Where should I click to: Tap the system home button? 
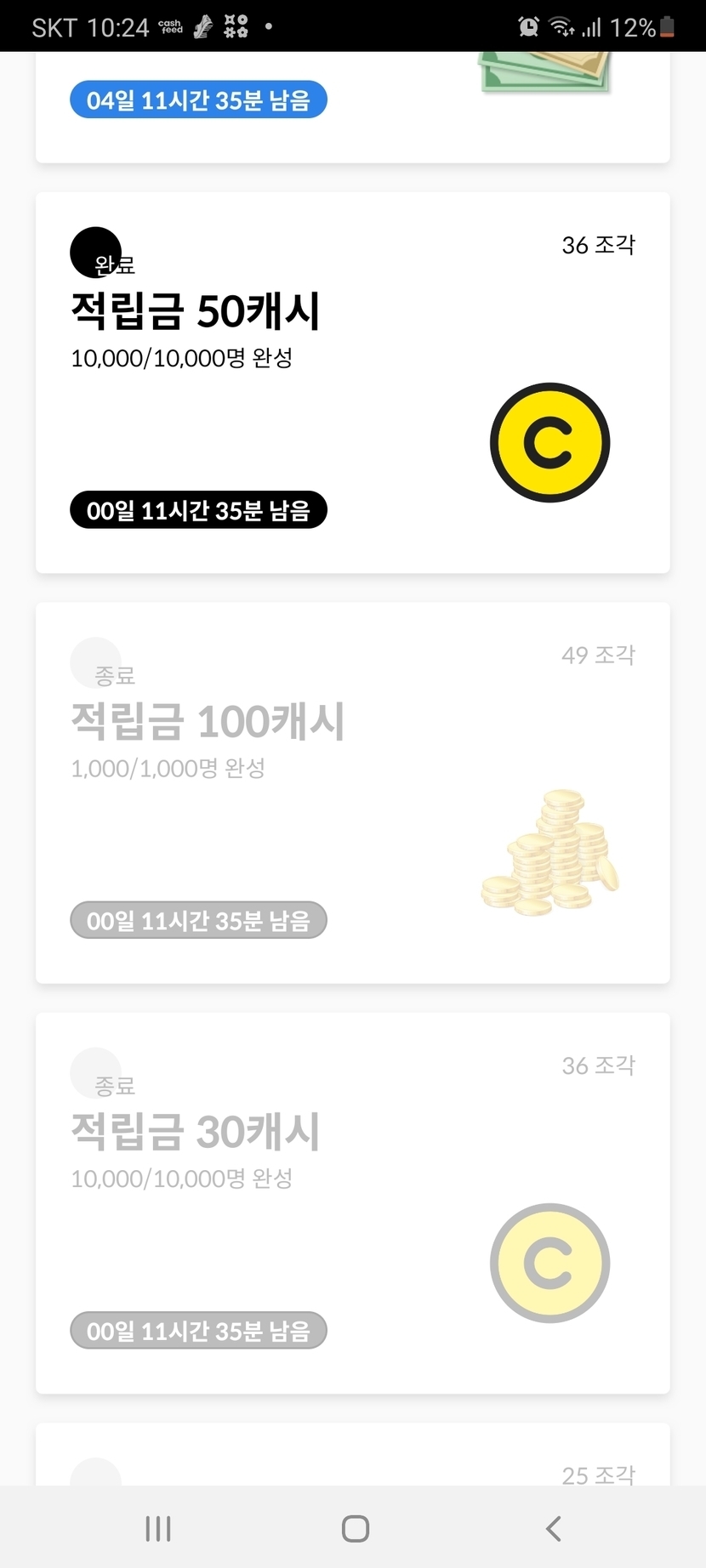355,1528
